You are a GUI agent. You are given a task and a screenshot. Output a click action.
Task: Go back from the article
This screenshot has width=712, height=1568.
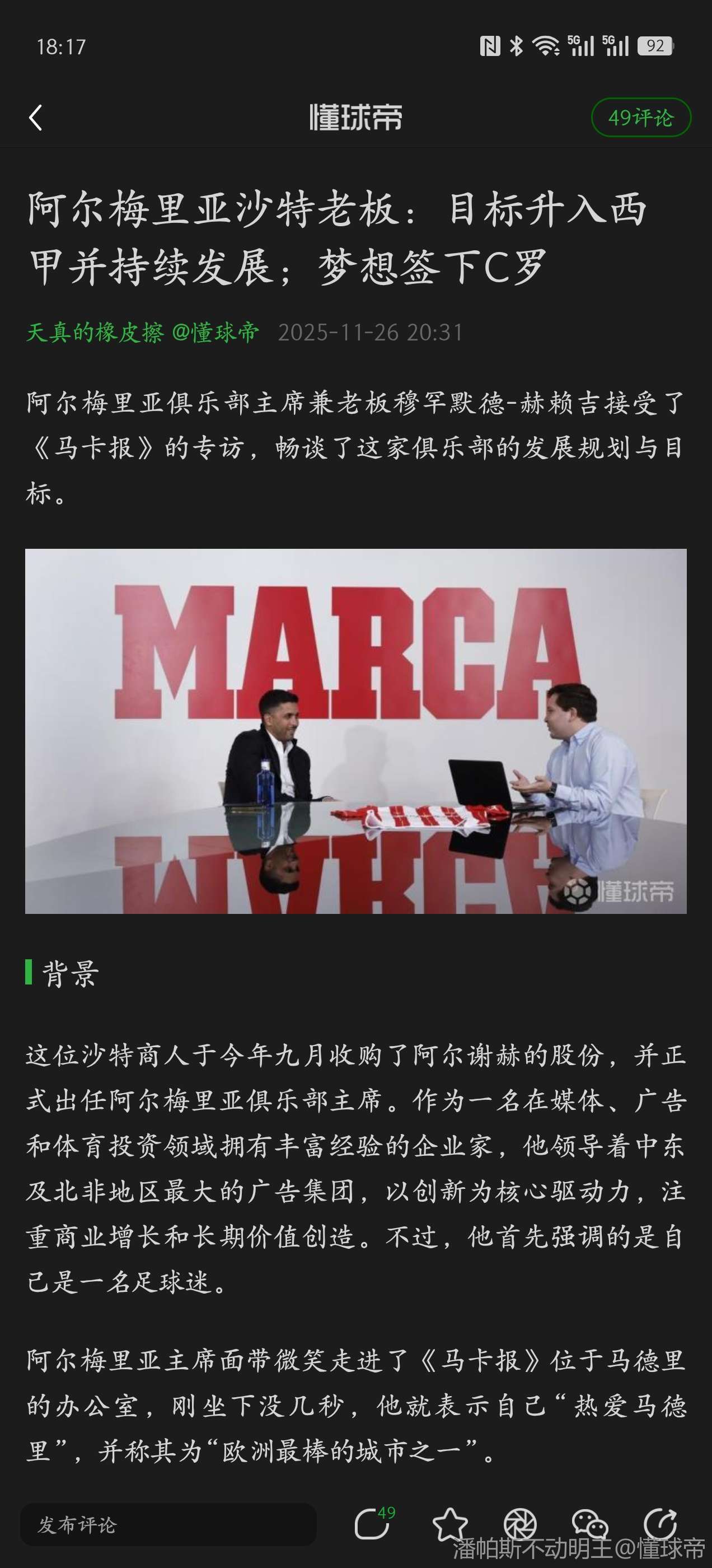(x=36, y=118)
